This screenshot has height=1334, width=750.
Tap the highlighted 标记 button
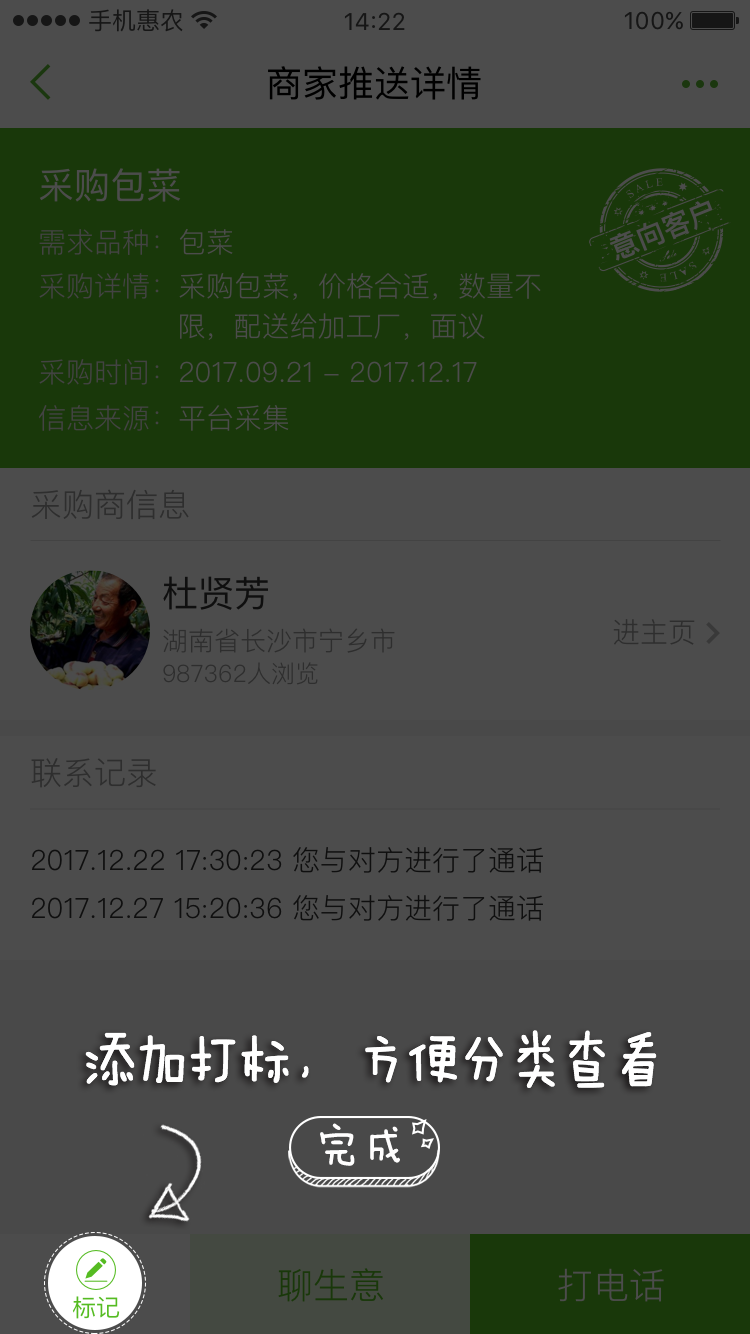point(96,1283)
